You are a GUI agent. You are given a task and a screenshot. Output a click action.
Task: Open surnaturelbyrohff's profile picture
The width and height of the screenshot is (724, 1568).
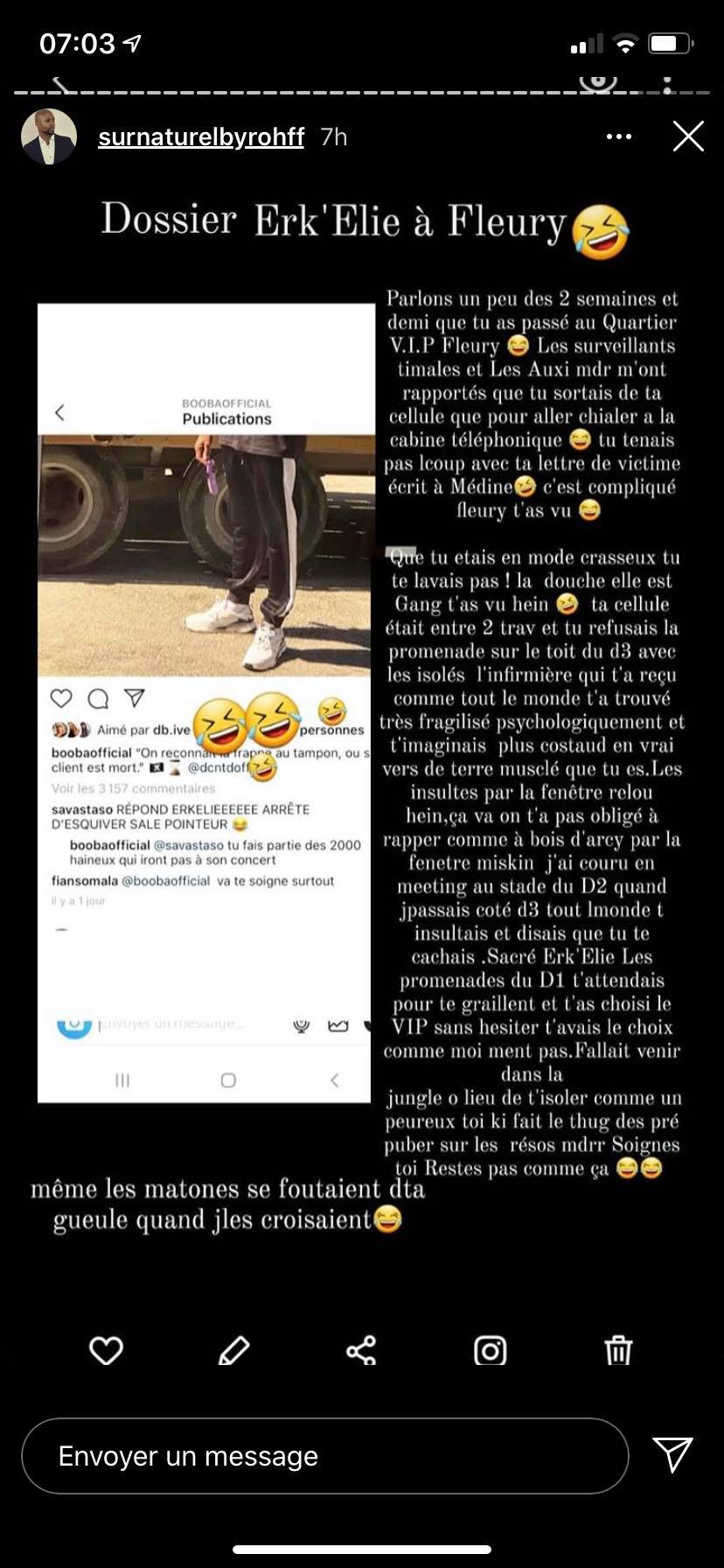pyautogui.click(x=49, y=136)
